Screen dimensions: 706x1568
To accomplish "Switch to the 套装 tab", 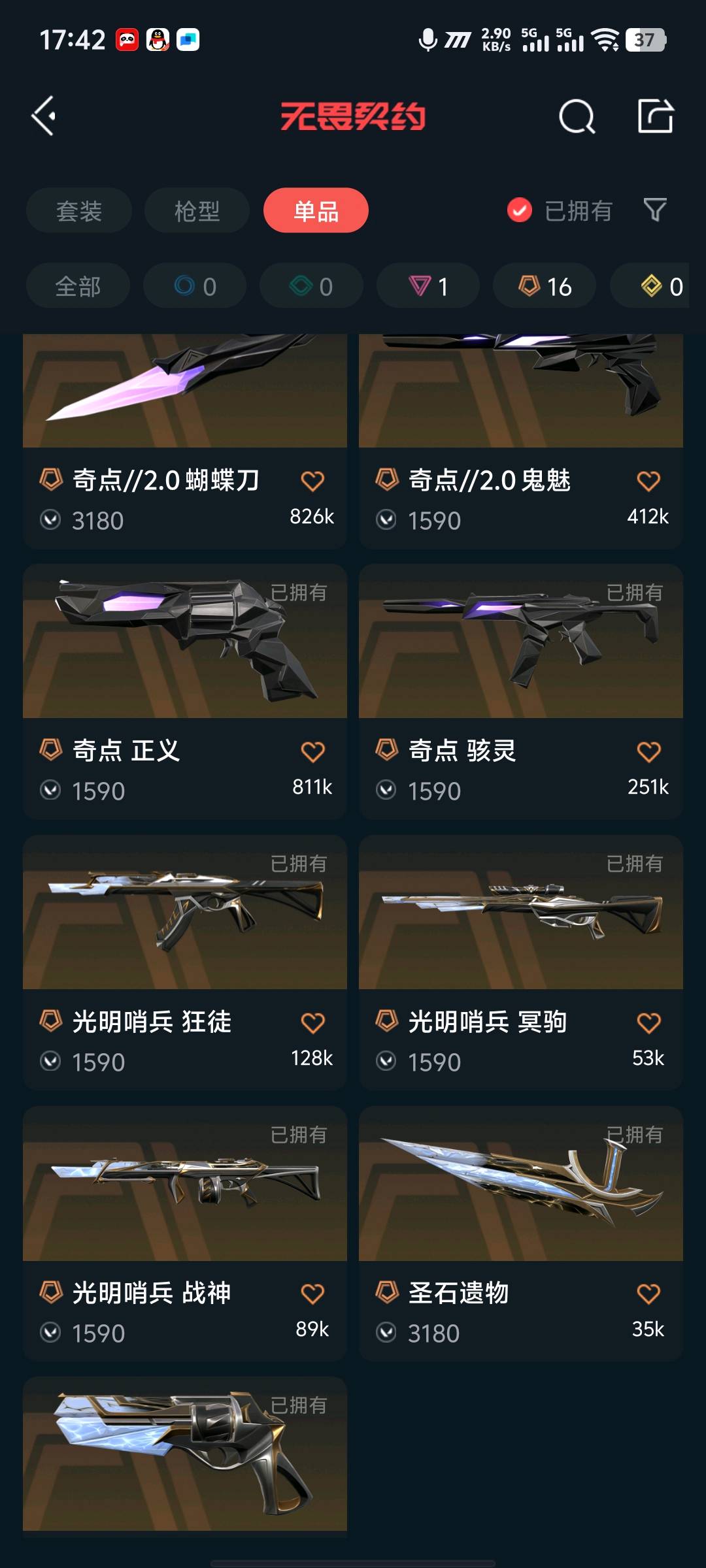I will coord(79,211).
